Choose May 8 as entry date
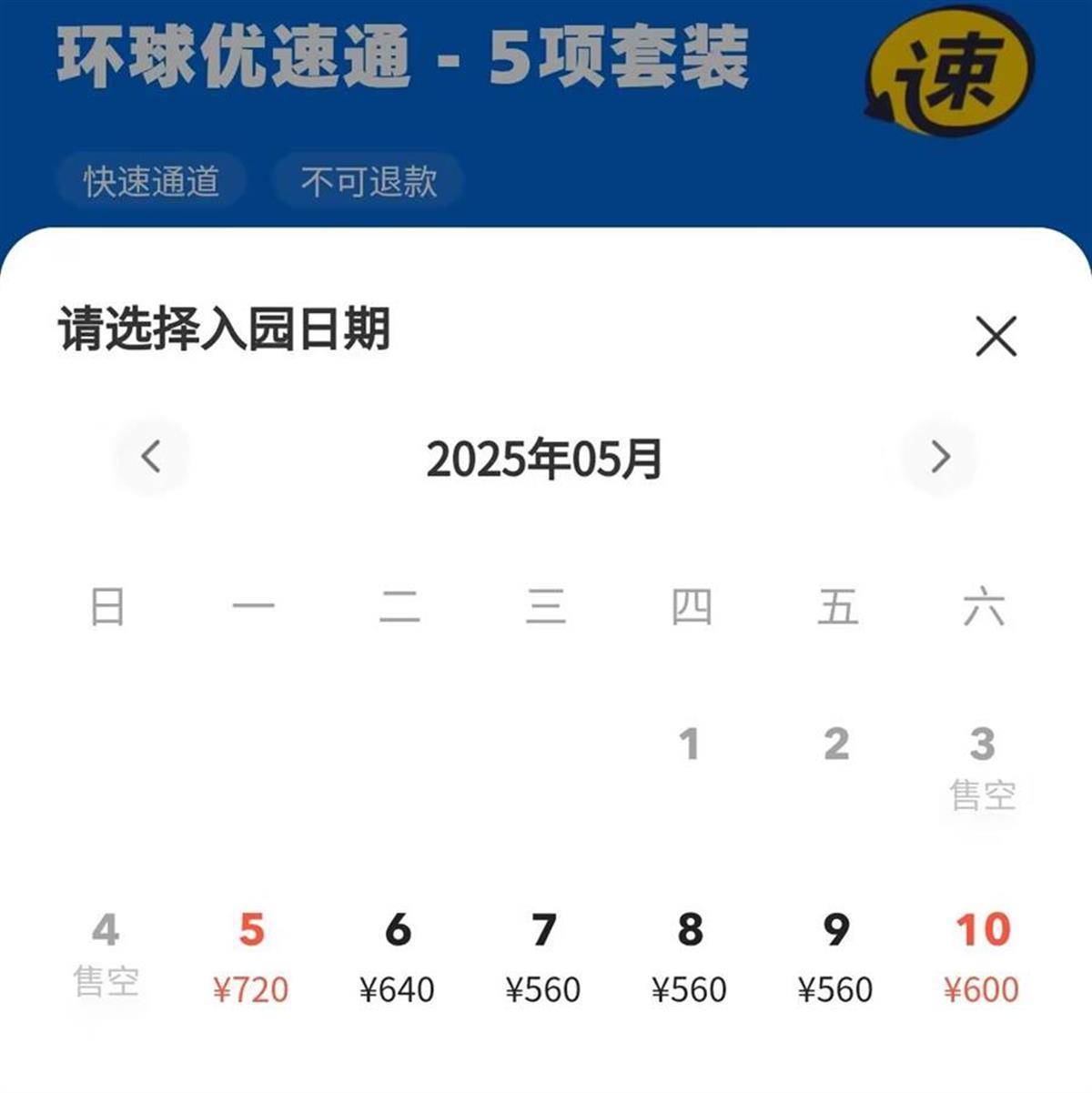The image size is (1092, 1093). point(690,957)
